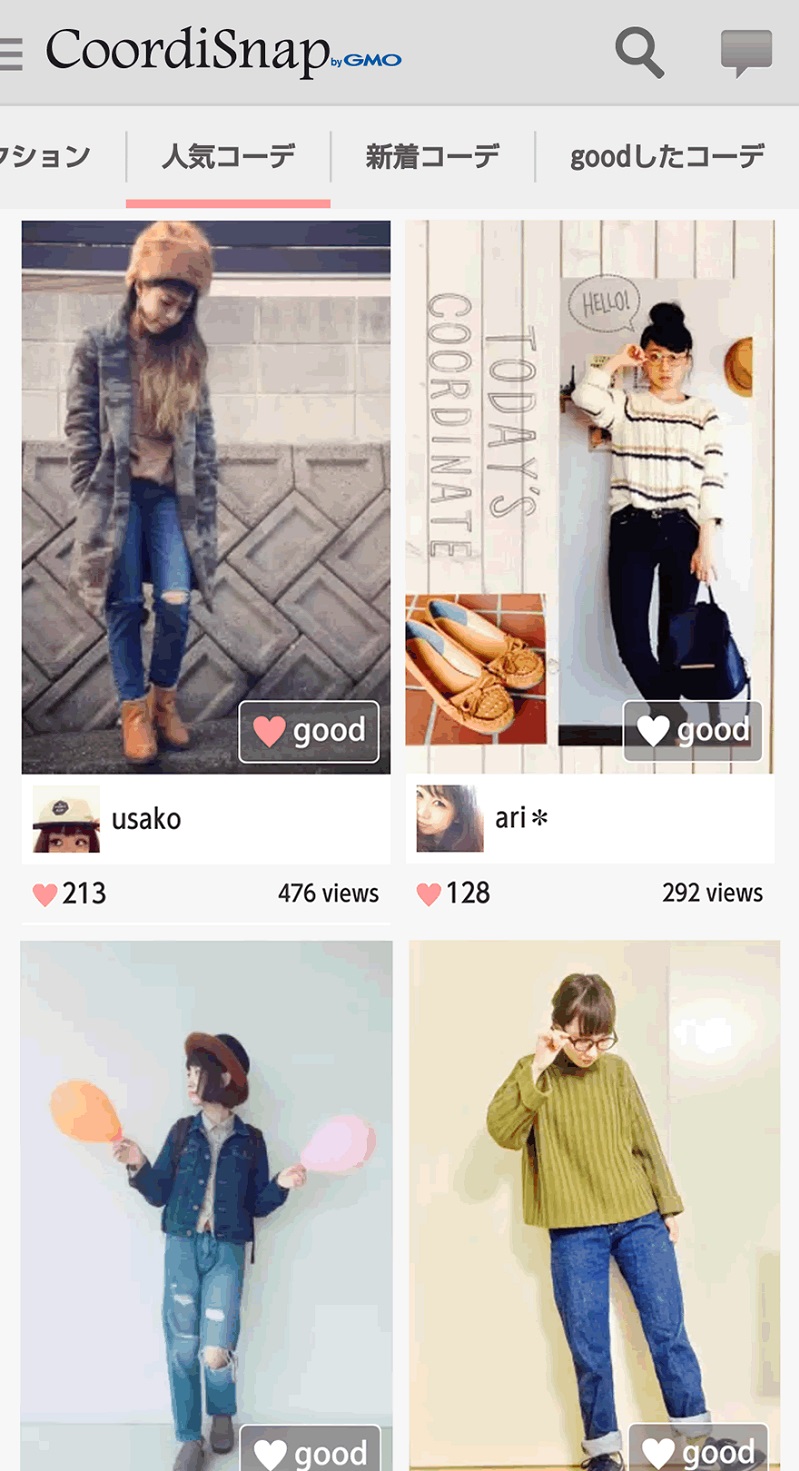Image resolution: width=799 pixels, height=1471 pixels.
Task: Open the messages speech bubble
Action: tap(746, 52)
